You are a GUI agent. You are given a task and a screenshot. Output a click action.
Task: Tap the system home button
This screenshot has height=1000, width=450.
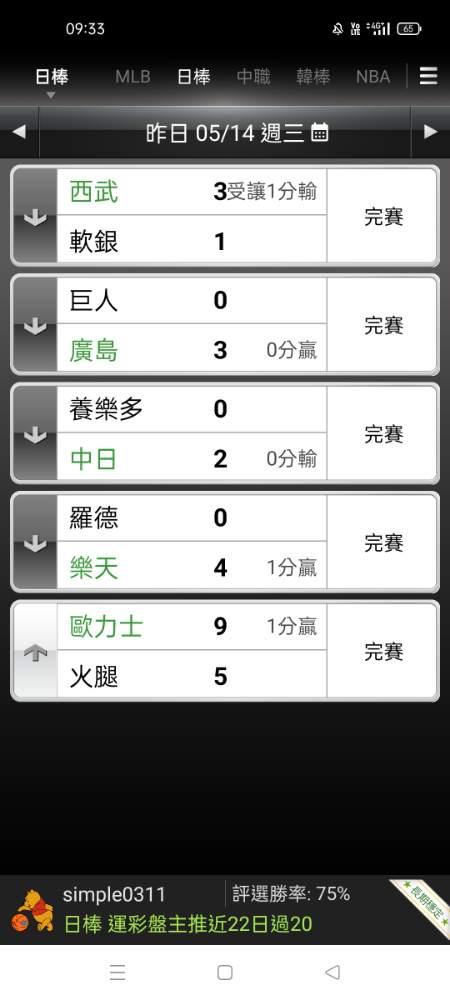coord(224,972)
